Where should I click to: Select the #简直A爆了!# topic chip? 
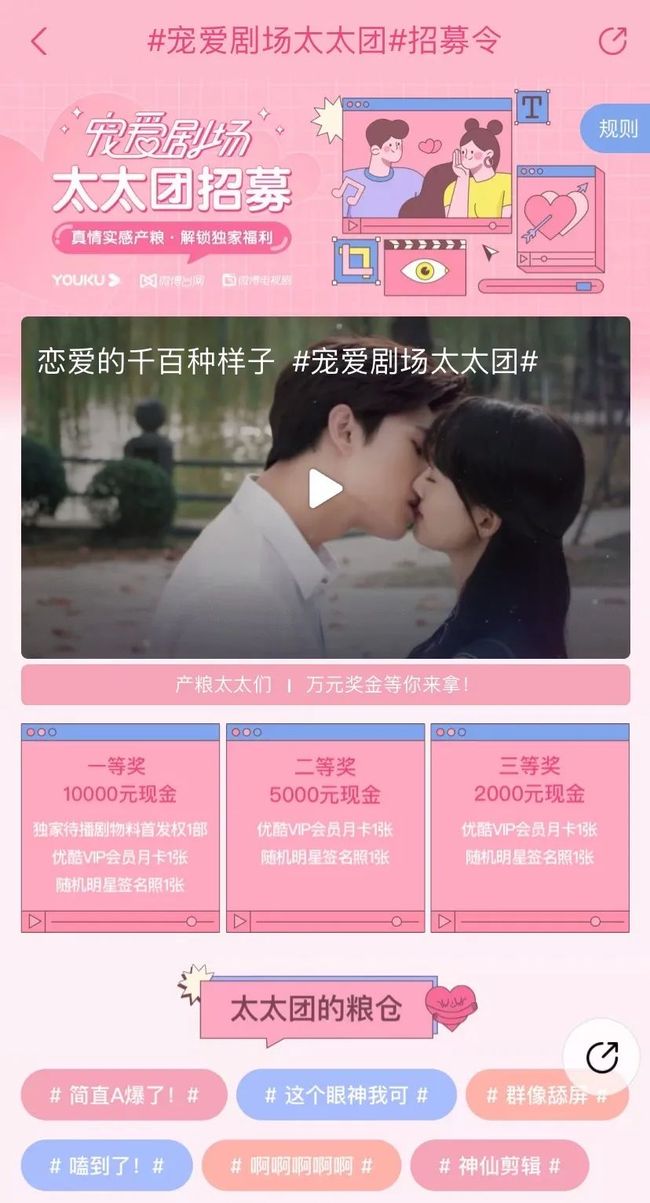click(x=124, y=1094)
